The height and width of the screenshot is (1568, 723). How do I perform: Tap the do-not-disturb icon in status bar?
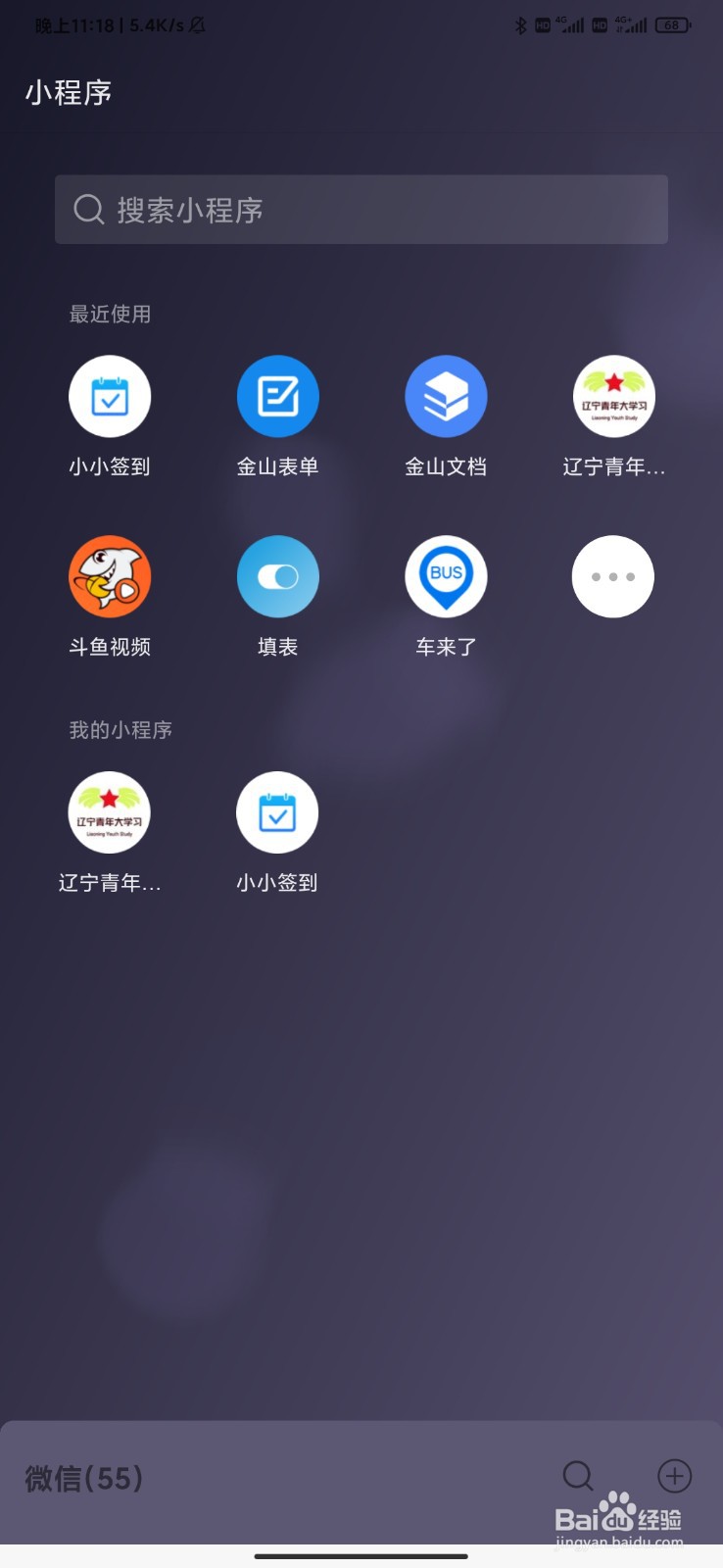pyautogui.click(x=195, y=25)
